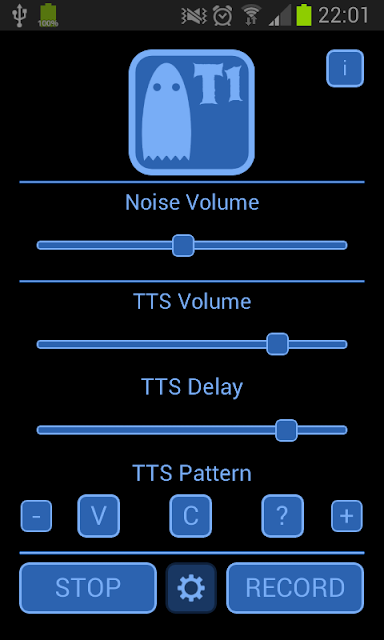Select the V pattern button
This screenshot has width=384, height=640.
coord(98,516)
